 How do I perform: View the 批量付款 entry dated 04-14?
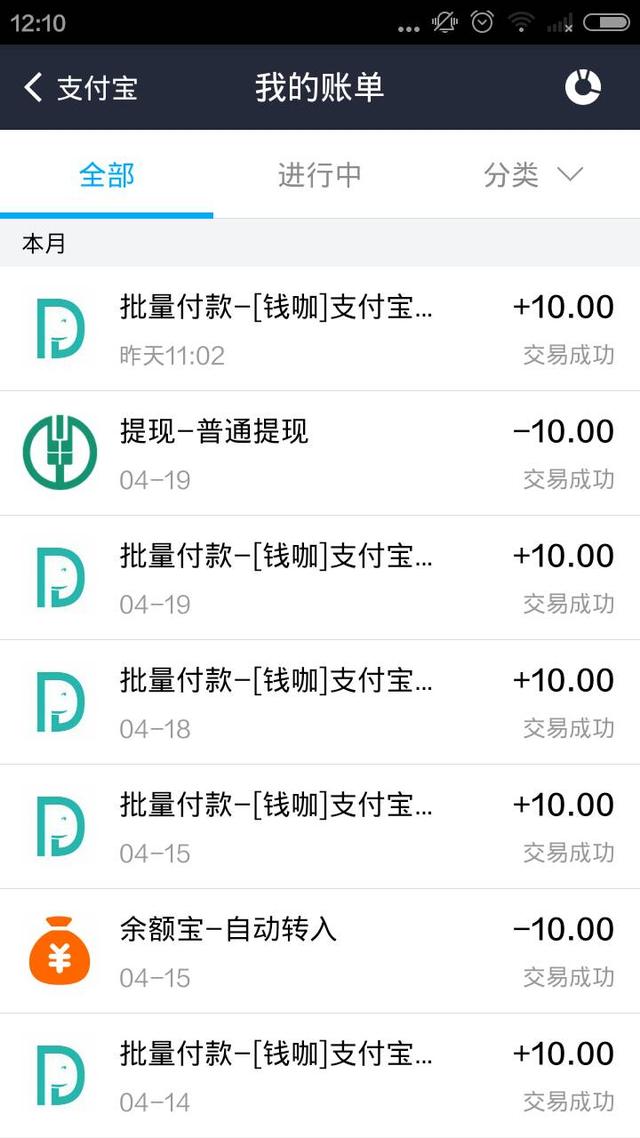pyautogui.click(x=320, y=1076)
